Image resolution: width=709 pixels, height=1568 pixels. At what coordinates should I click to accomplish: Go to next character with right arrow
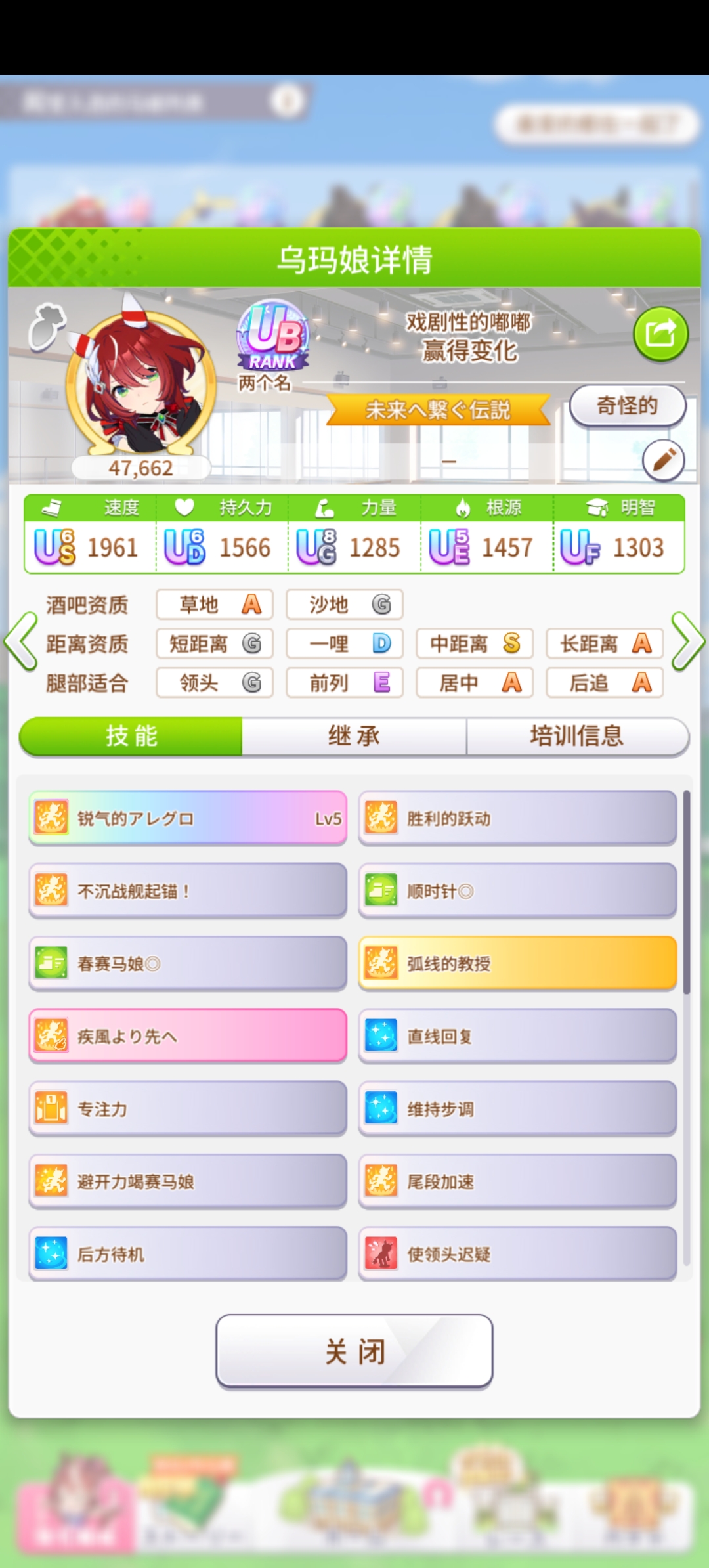pyautogui.click(x=687, y=642)
